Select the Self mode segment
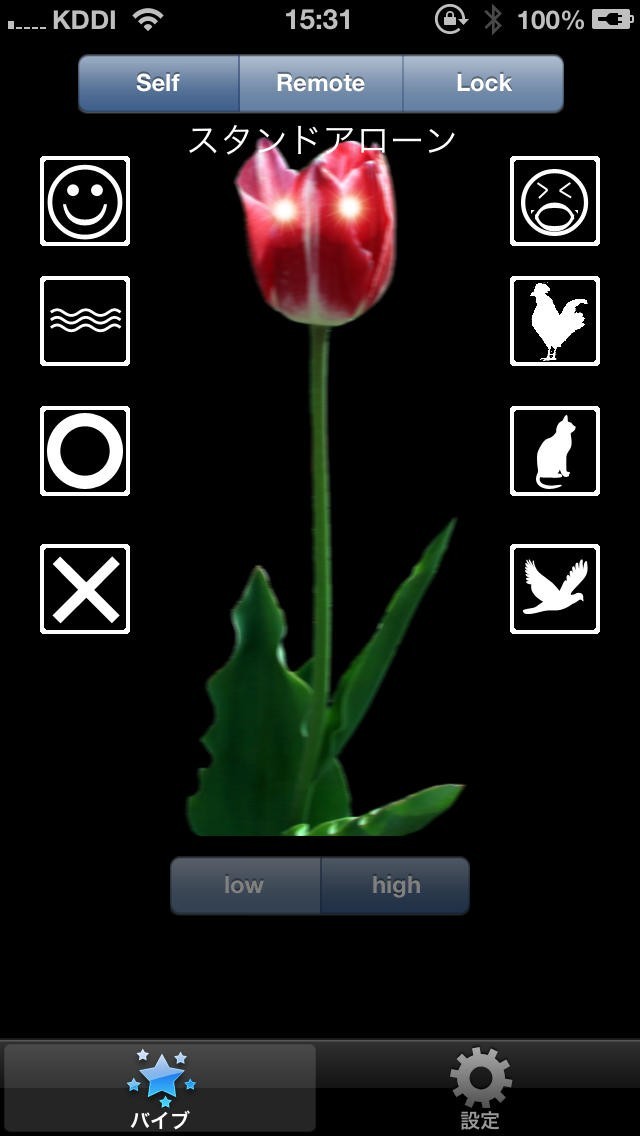640x1136 pixels. (158, 83)
